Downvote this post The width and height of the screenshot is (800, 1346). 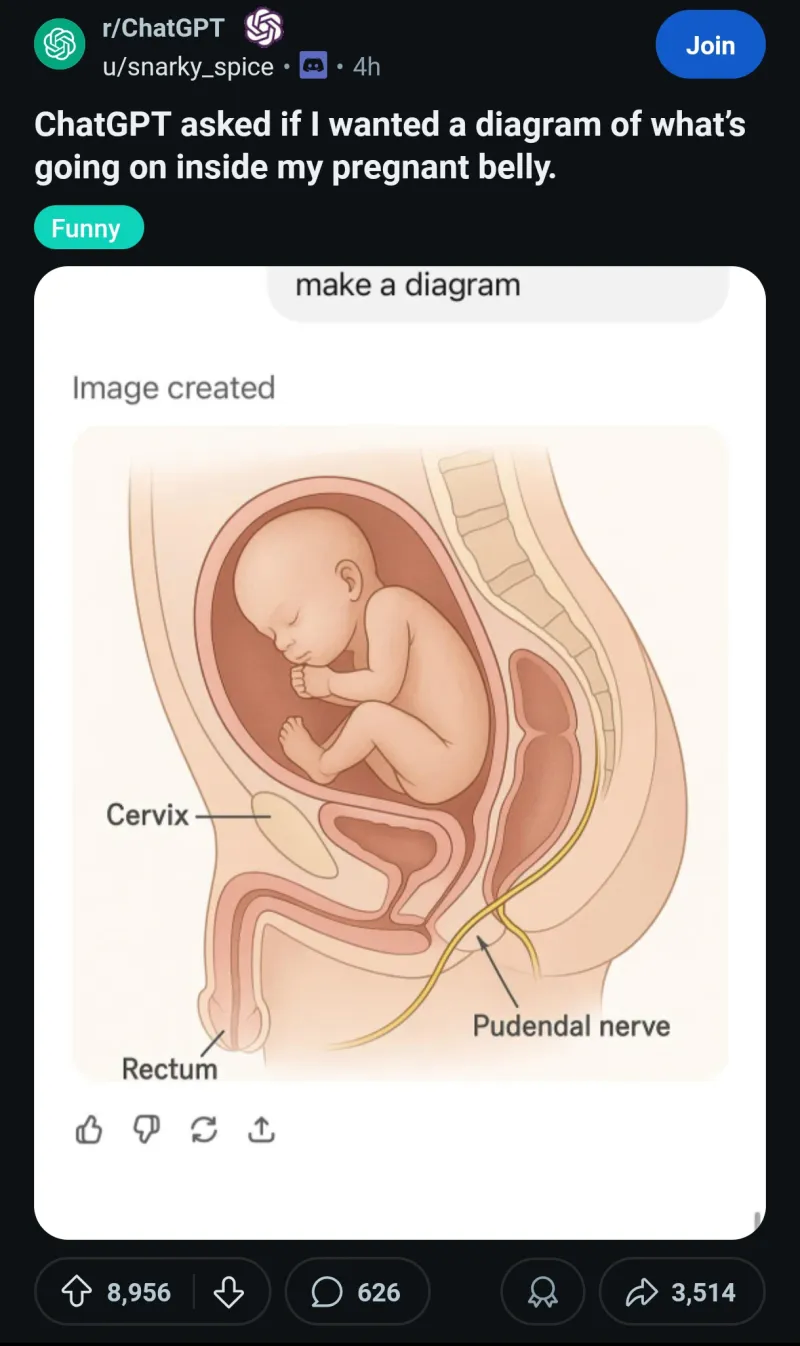click(x=231, y=1293)
